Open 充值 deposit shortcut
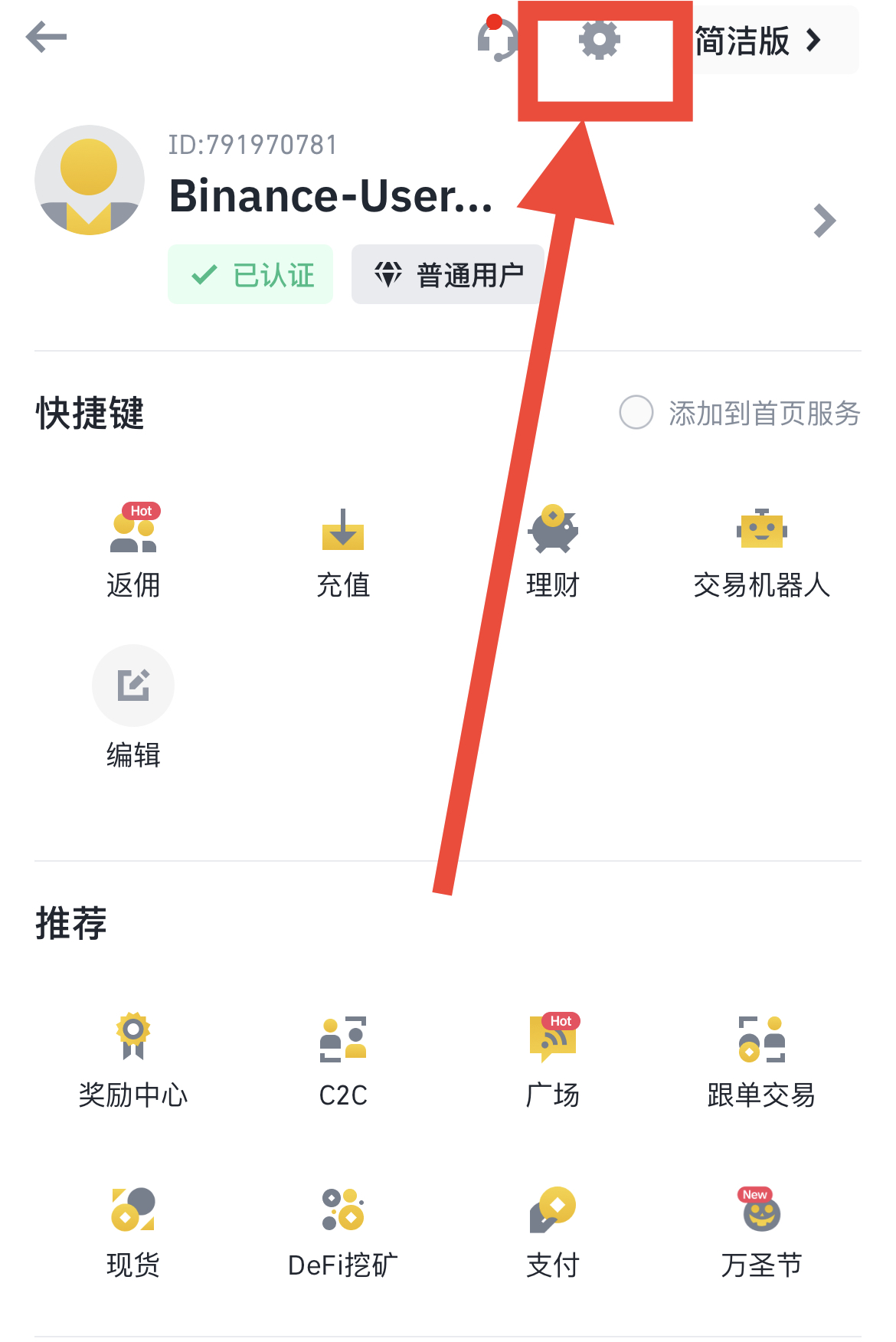This screenshot has height=1342, width=896. [343, 552]
